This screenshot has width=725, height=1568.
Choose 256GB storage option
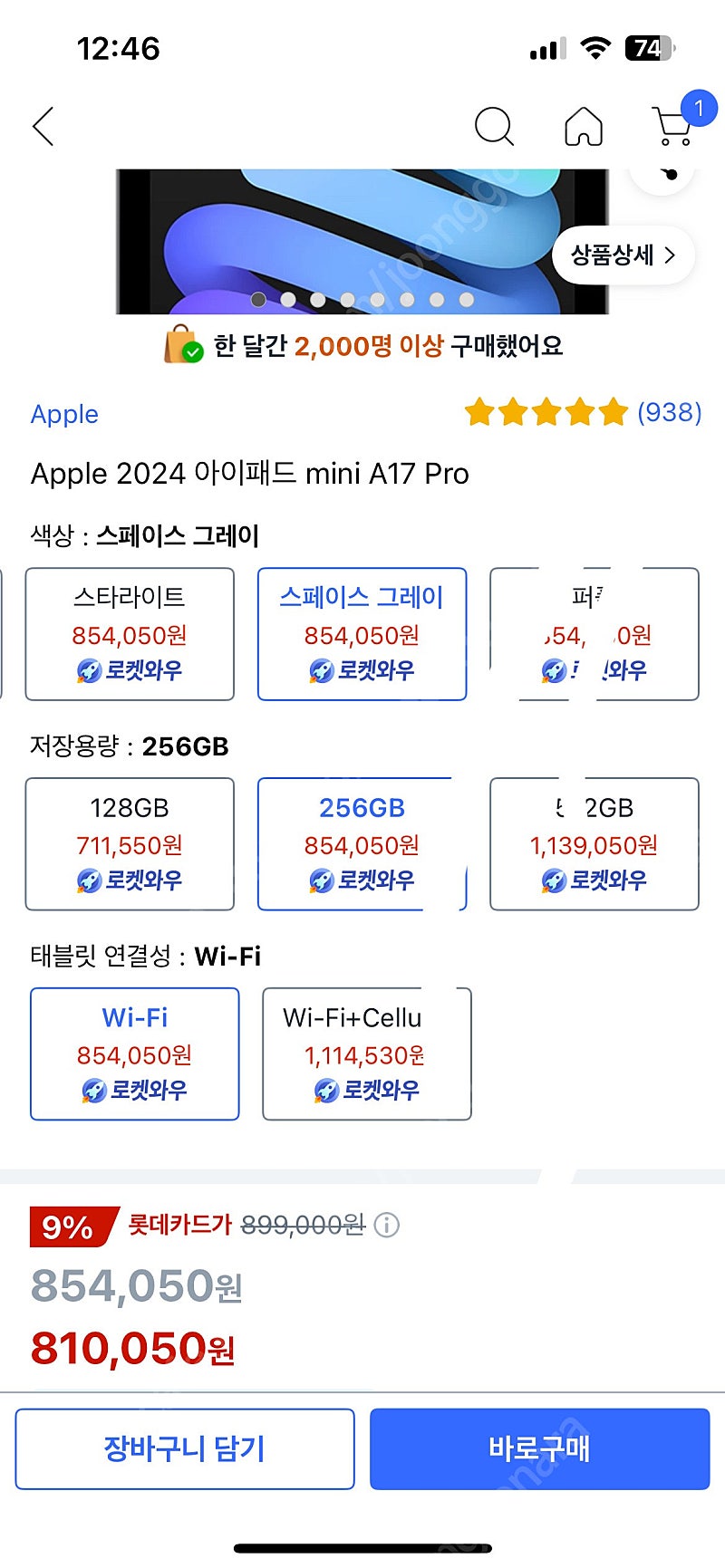pyautogui.click(x=362, y=843)
